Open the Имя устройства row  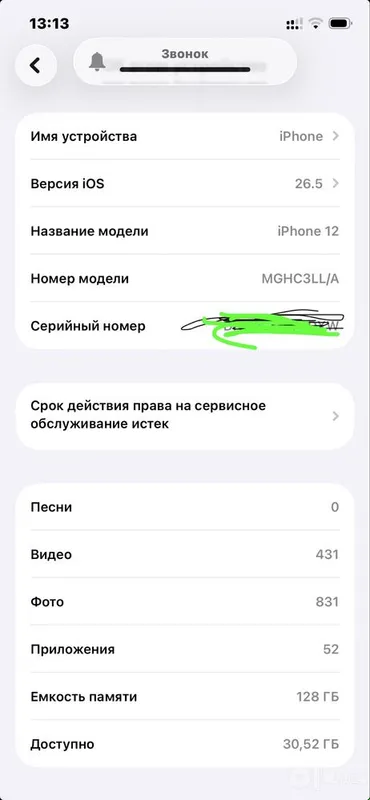(185, 136)
